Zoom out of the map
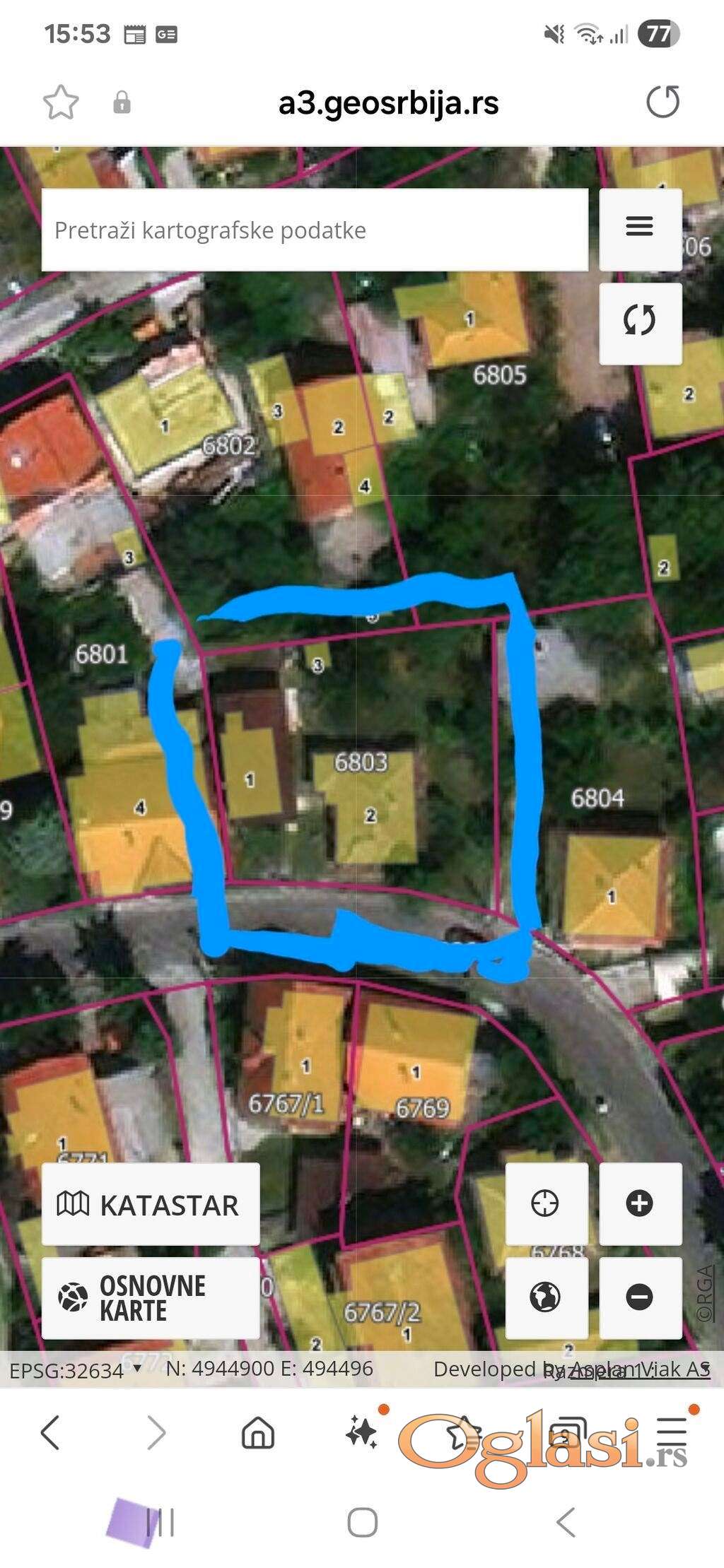Image resolution: width=724 pixels, height=1568 pixels. click(x=640, y=1297)
